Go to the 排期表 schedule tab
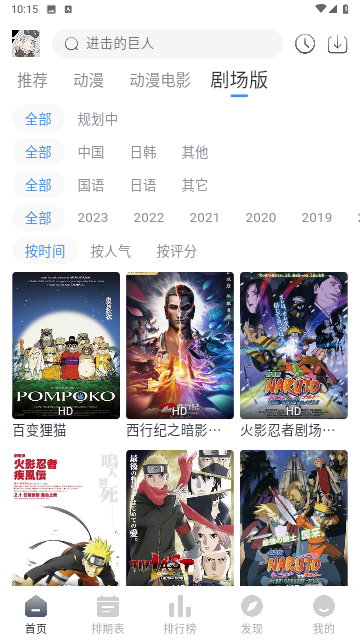Screen dimensions: 360x640 pos(108,614)
